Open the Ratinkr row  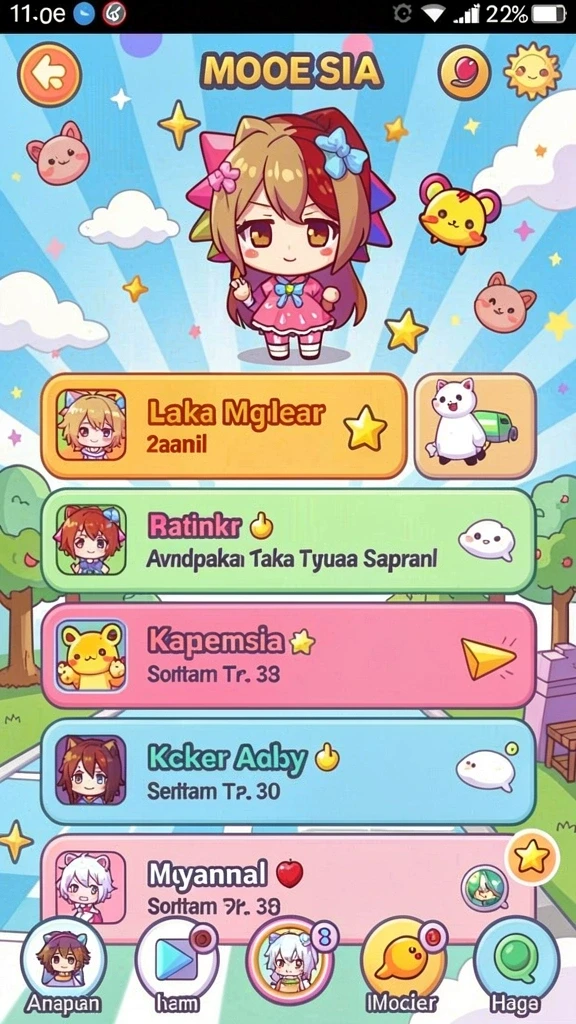point(288,541)
